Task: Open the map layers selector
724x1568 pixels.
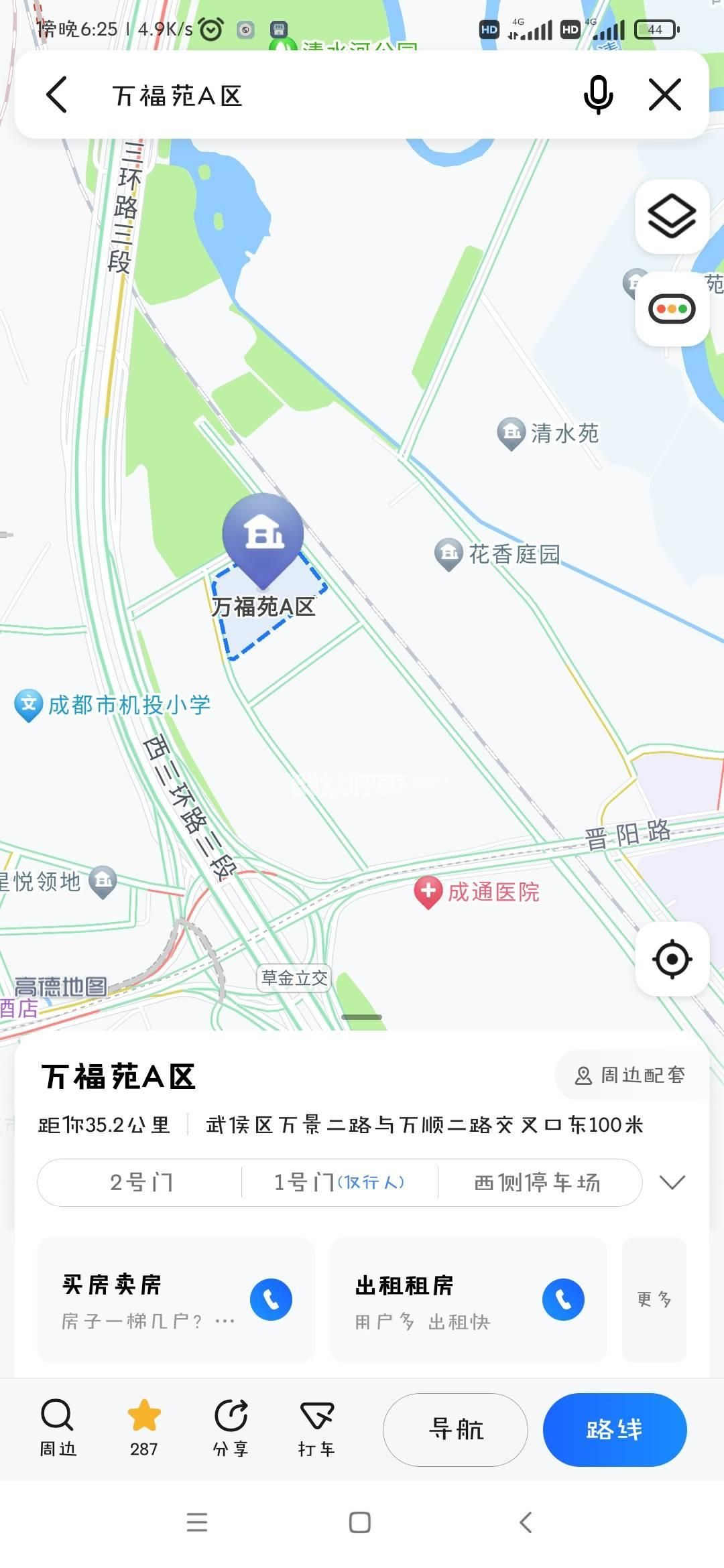Action: 672,216
